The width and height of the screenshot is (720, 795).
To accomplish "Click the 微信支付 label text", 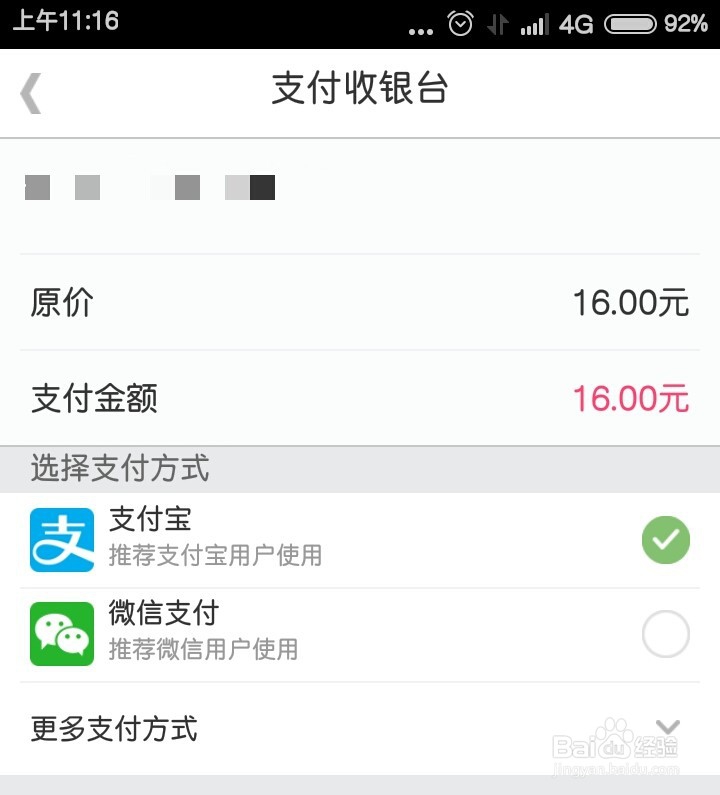I will pyautogui.click(x=163, y=613).
